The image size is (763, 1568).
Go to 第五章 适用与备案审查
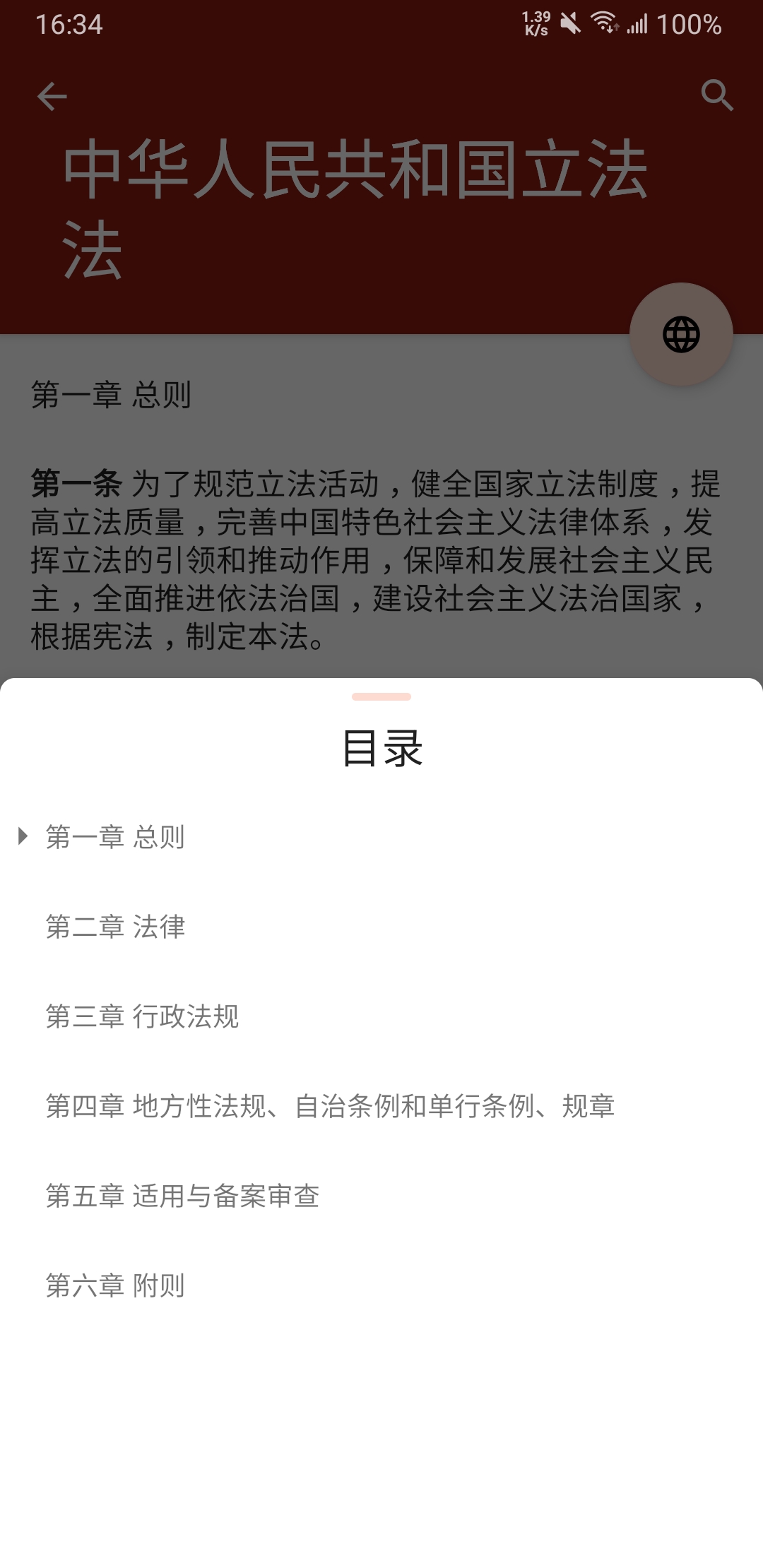coord(182,1196)
